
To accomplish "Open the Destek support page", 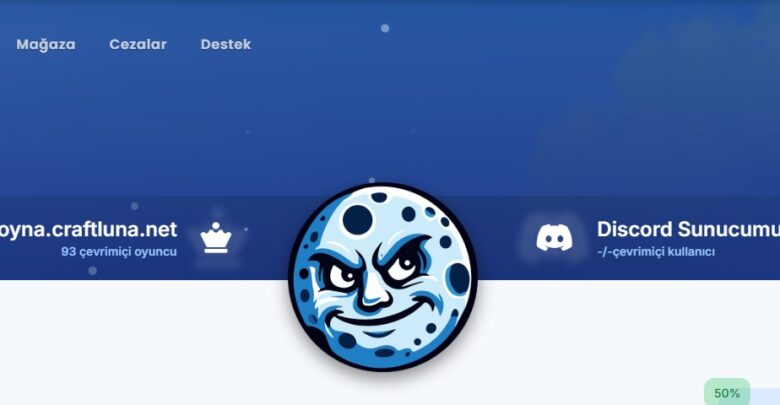I will pos(226,44).
